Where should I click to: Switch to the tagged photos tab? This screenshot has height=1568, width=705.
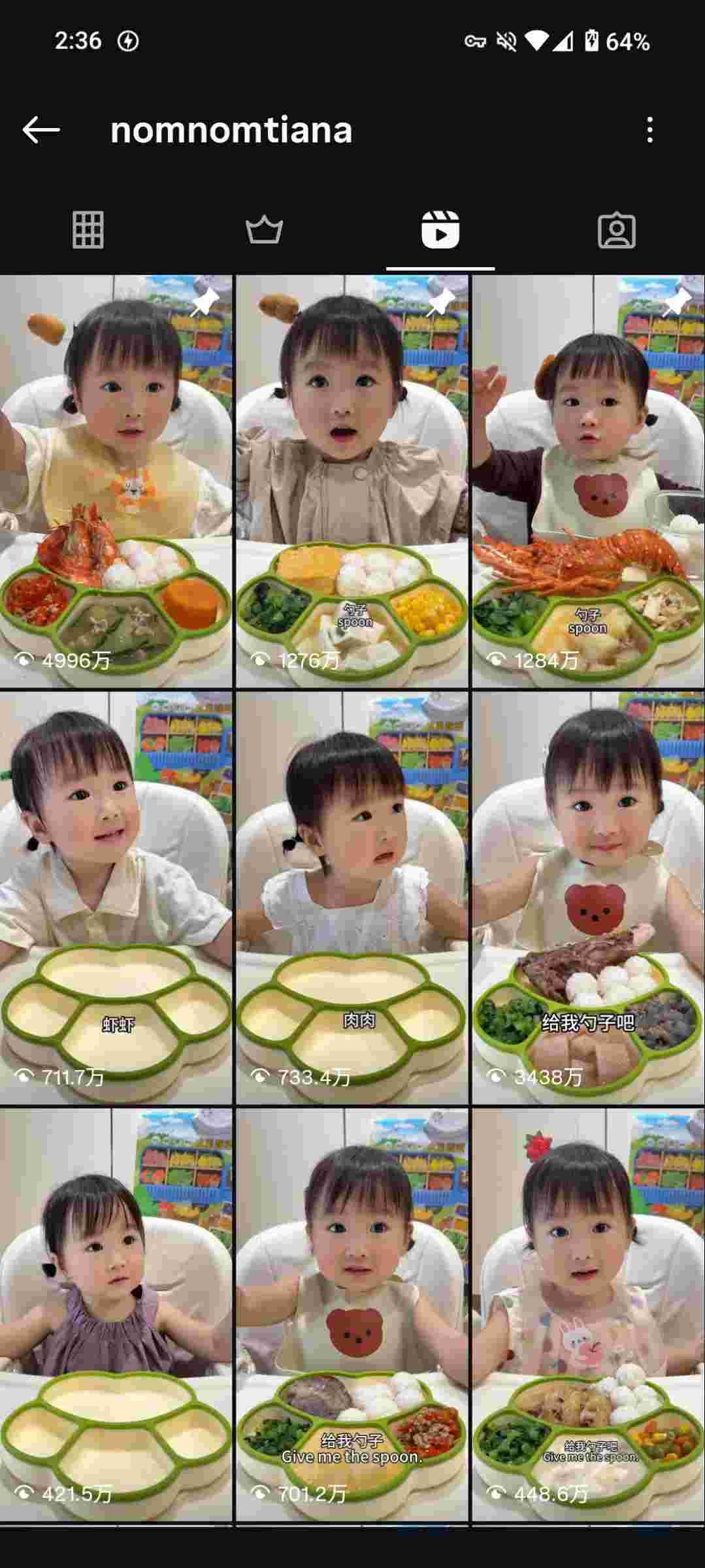click(616, 230)
